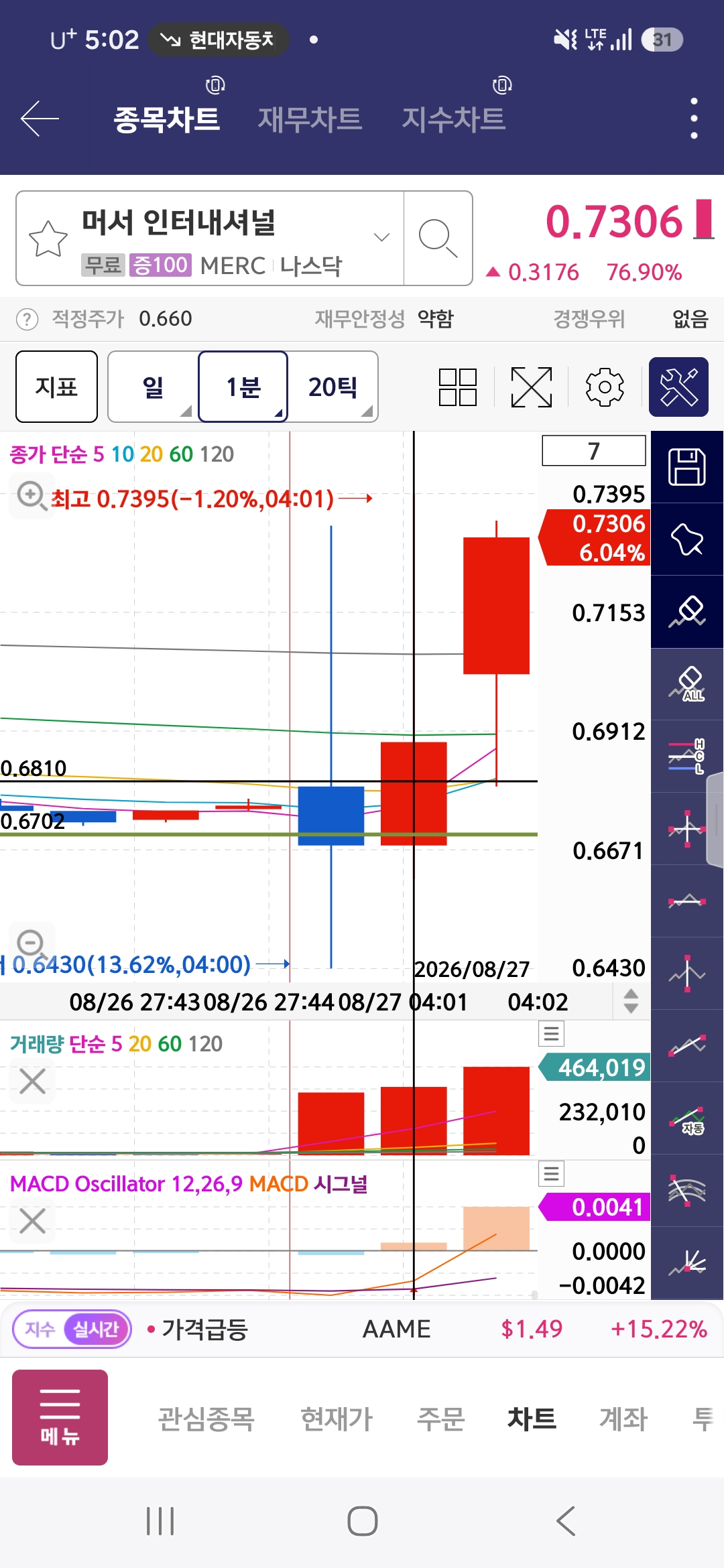
Task: Select the 20틱 chart period
Action: point(333,387)
